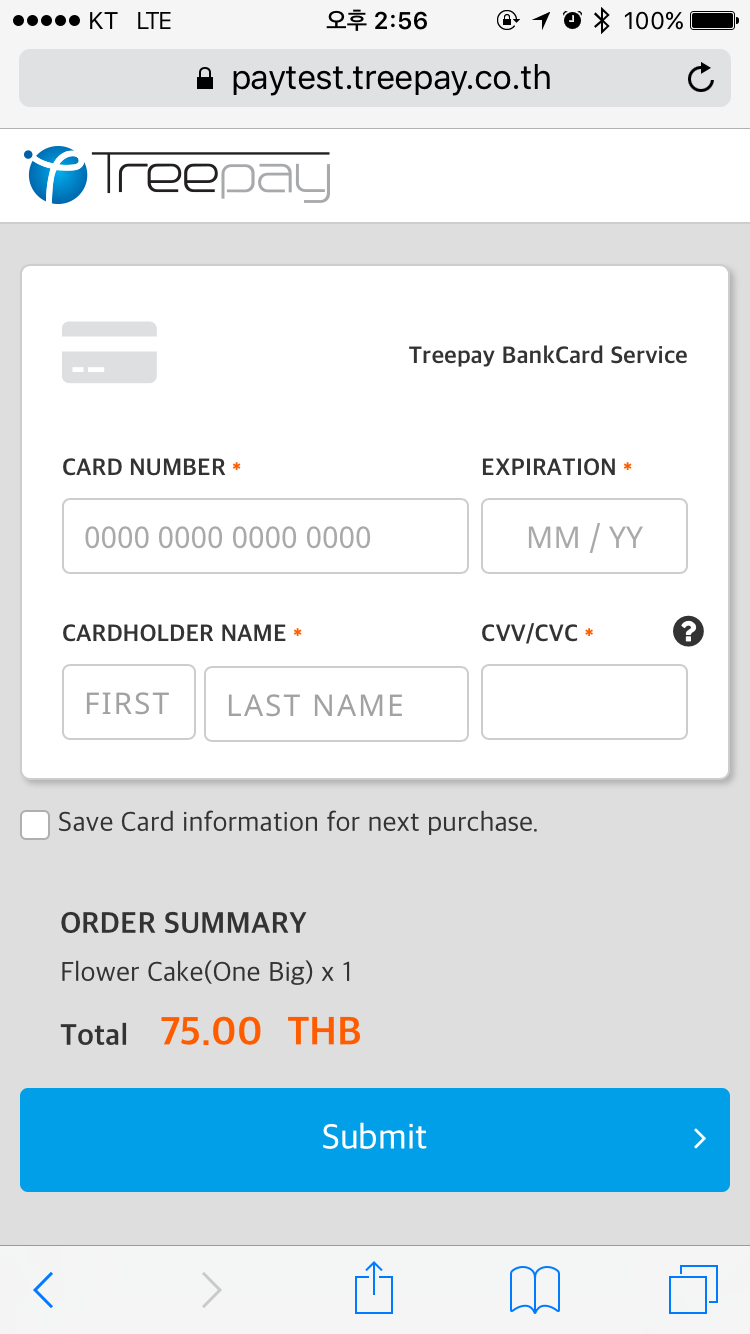Select the CVV/CVC input box
The image size is (750, 1334).
point(584,702)
